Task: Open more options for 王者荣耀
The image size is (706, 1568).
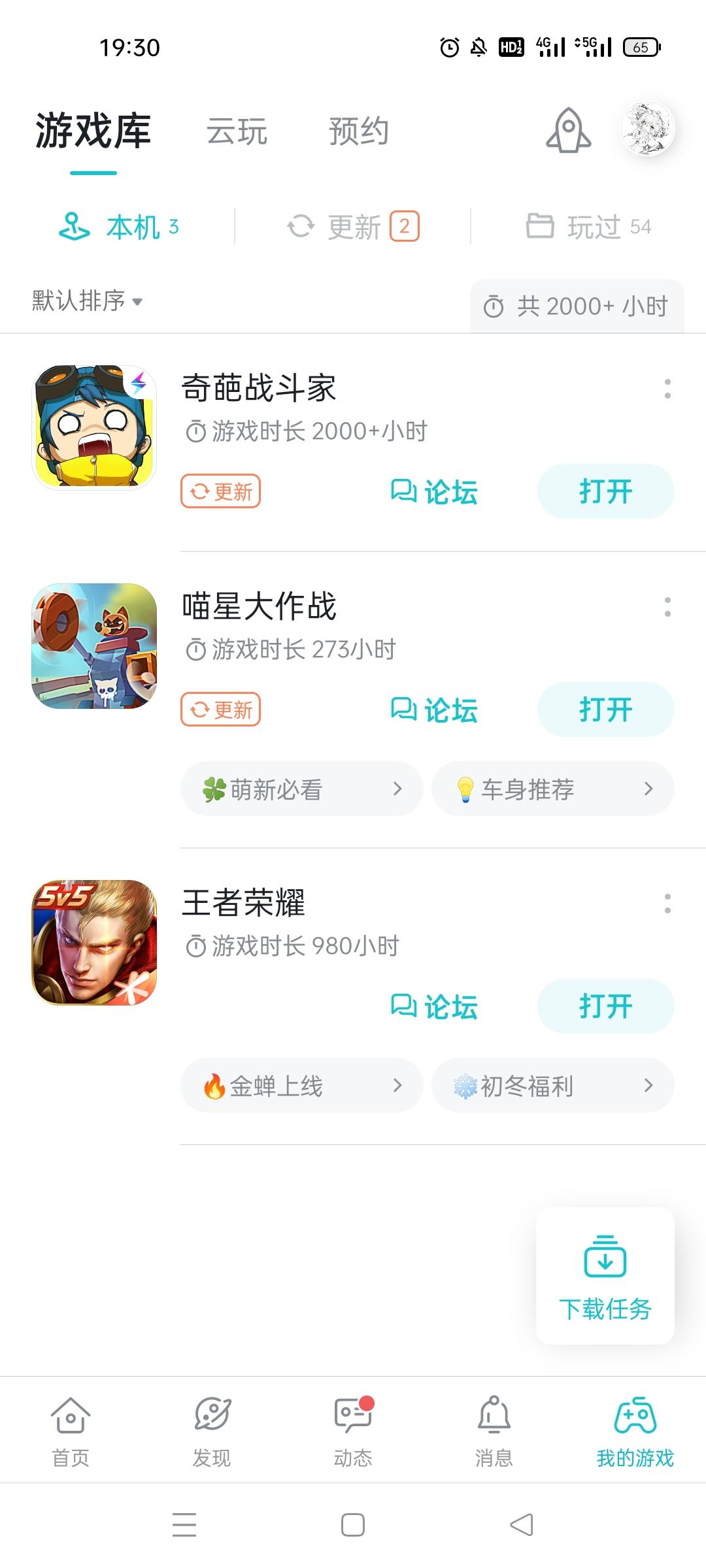Action: point(667,904)
